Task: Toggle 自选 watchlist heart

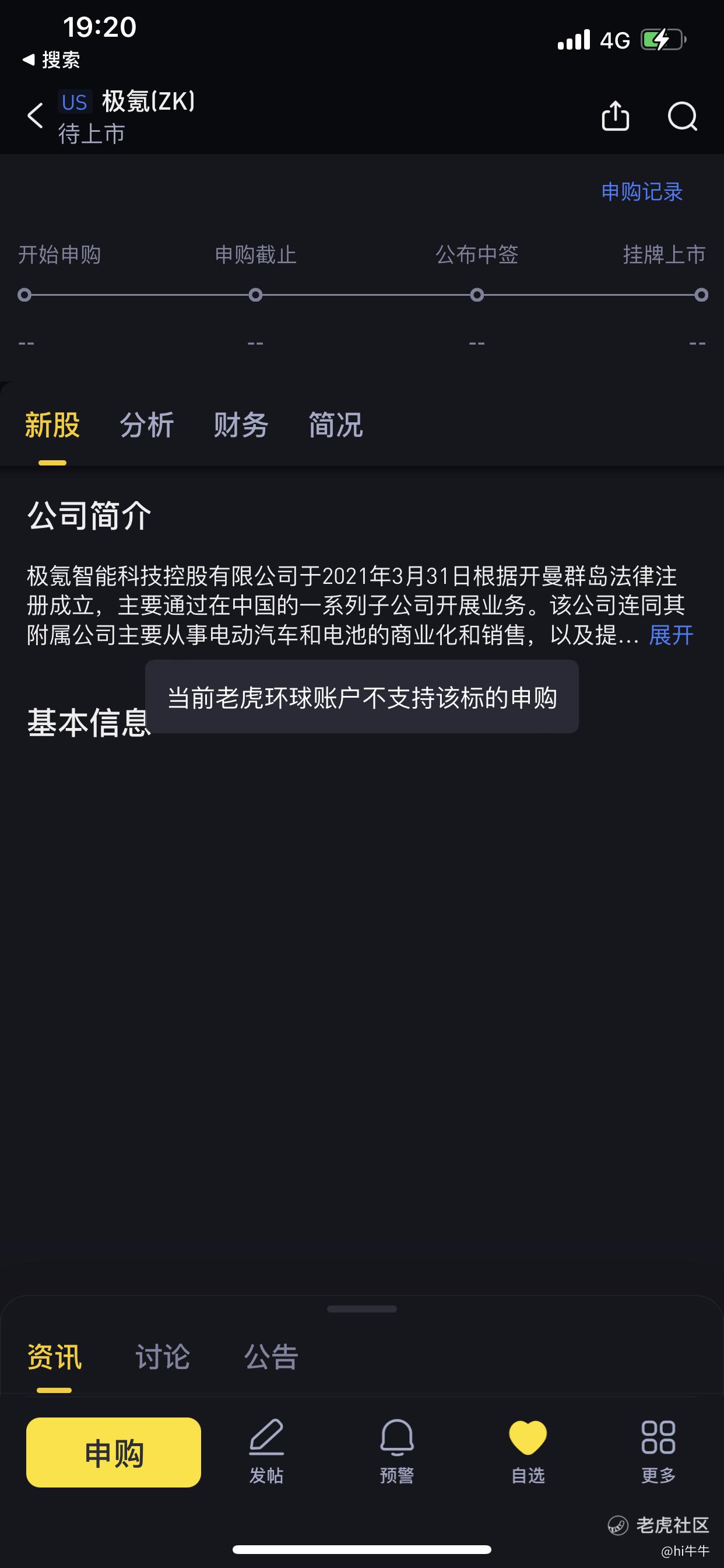Action: (528, 1451)
